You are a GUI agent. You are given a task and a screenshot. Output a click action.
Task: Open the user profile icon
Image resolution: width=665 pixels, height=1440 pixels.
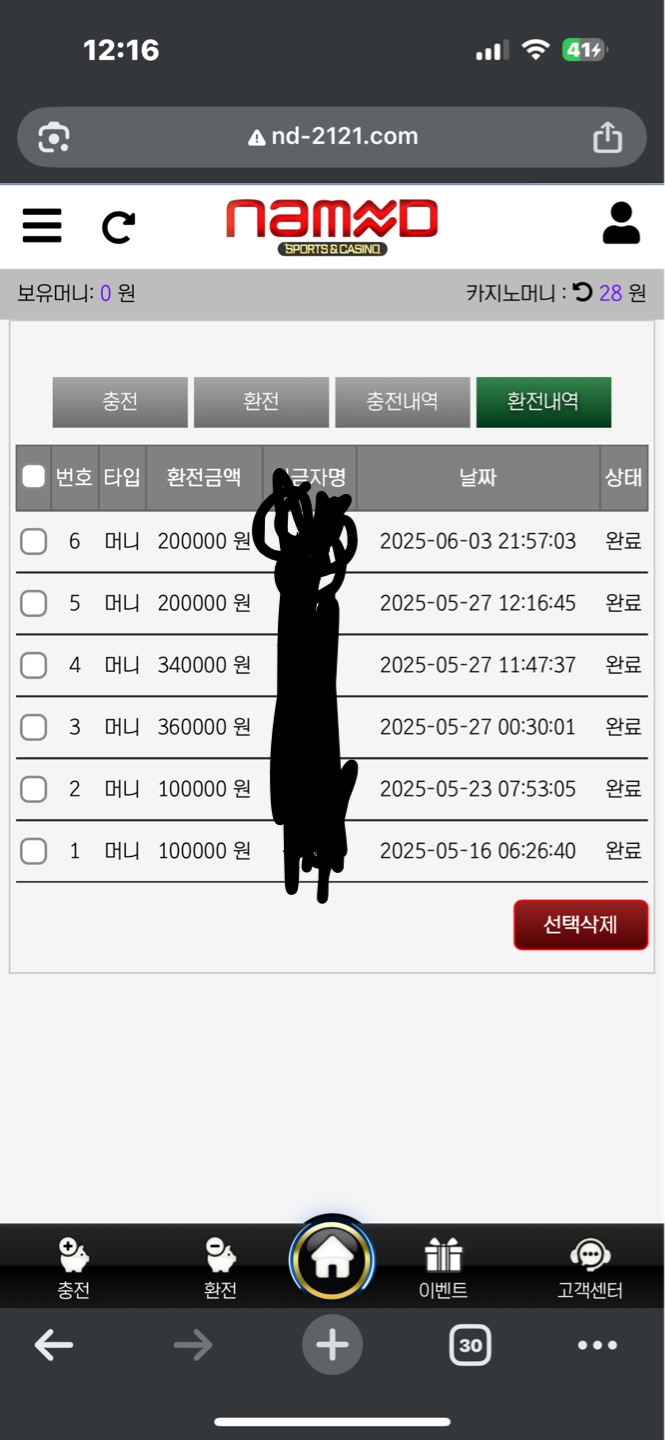click(x=621, y=224)
